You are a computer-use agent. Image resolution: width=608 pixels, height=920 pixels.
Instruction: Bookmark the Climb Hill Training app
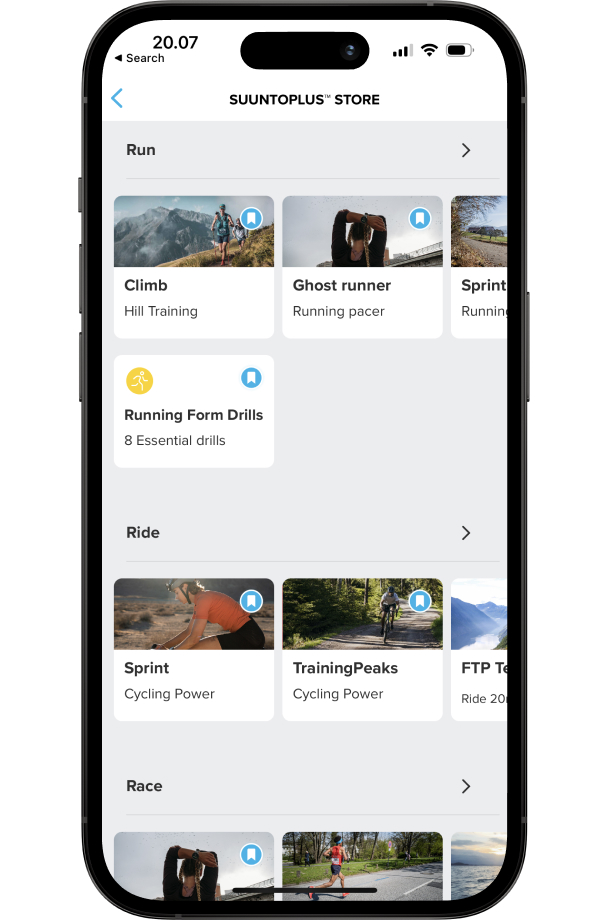pos(251,217)
